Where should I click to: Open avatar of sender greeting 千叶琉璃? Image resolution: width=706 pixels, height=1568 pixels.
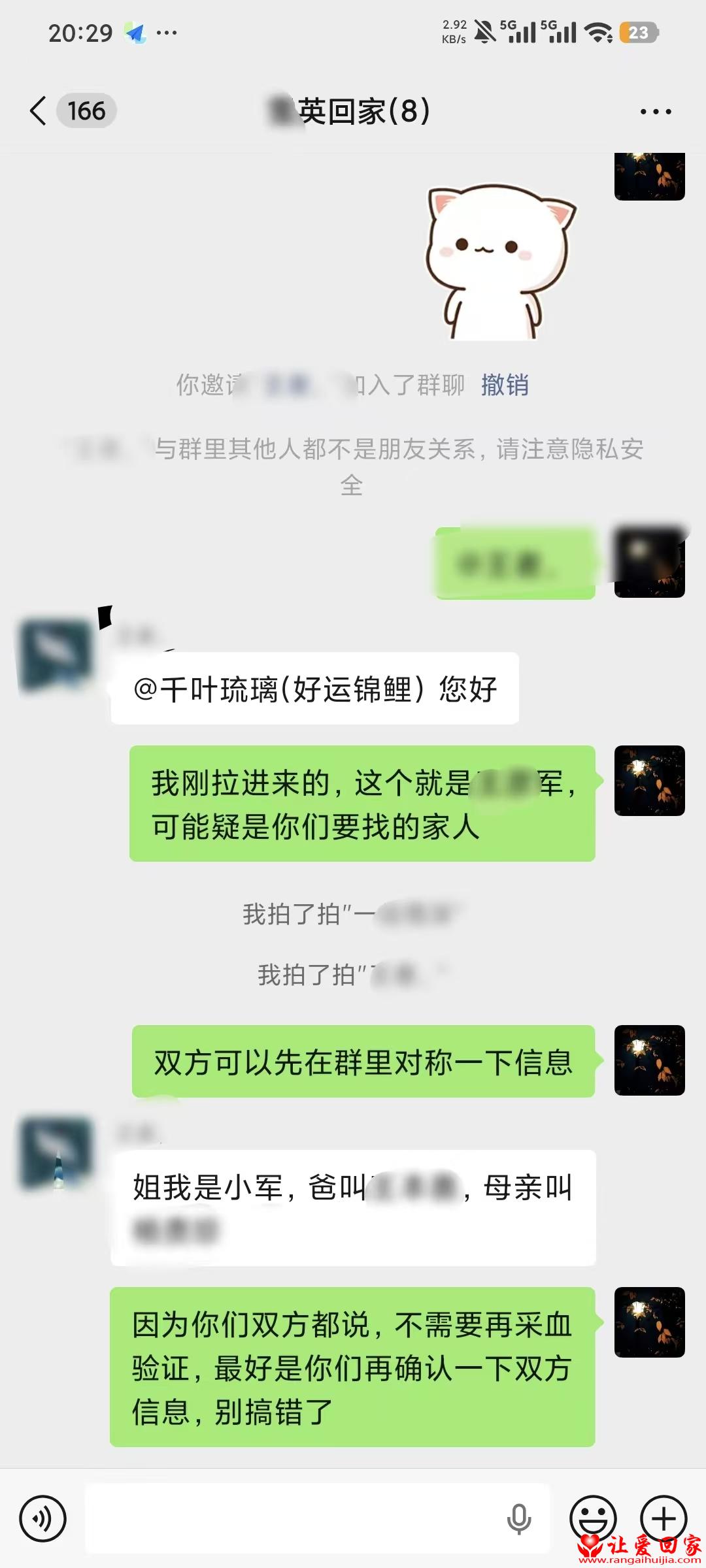(x=56, y=655)
